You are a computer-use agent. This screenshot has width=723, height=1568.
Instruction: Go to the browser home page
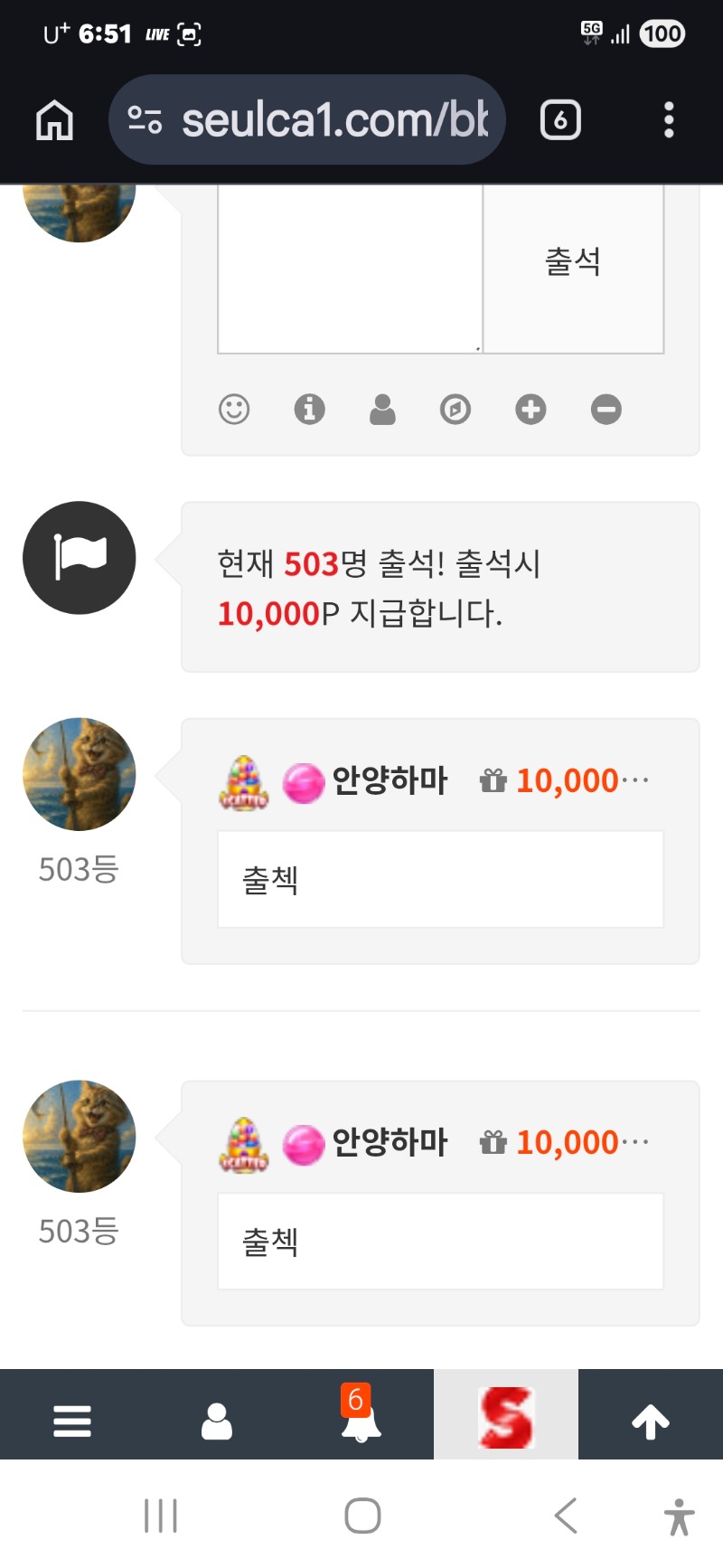(x=54, y=119)
